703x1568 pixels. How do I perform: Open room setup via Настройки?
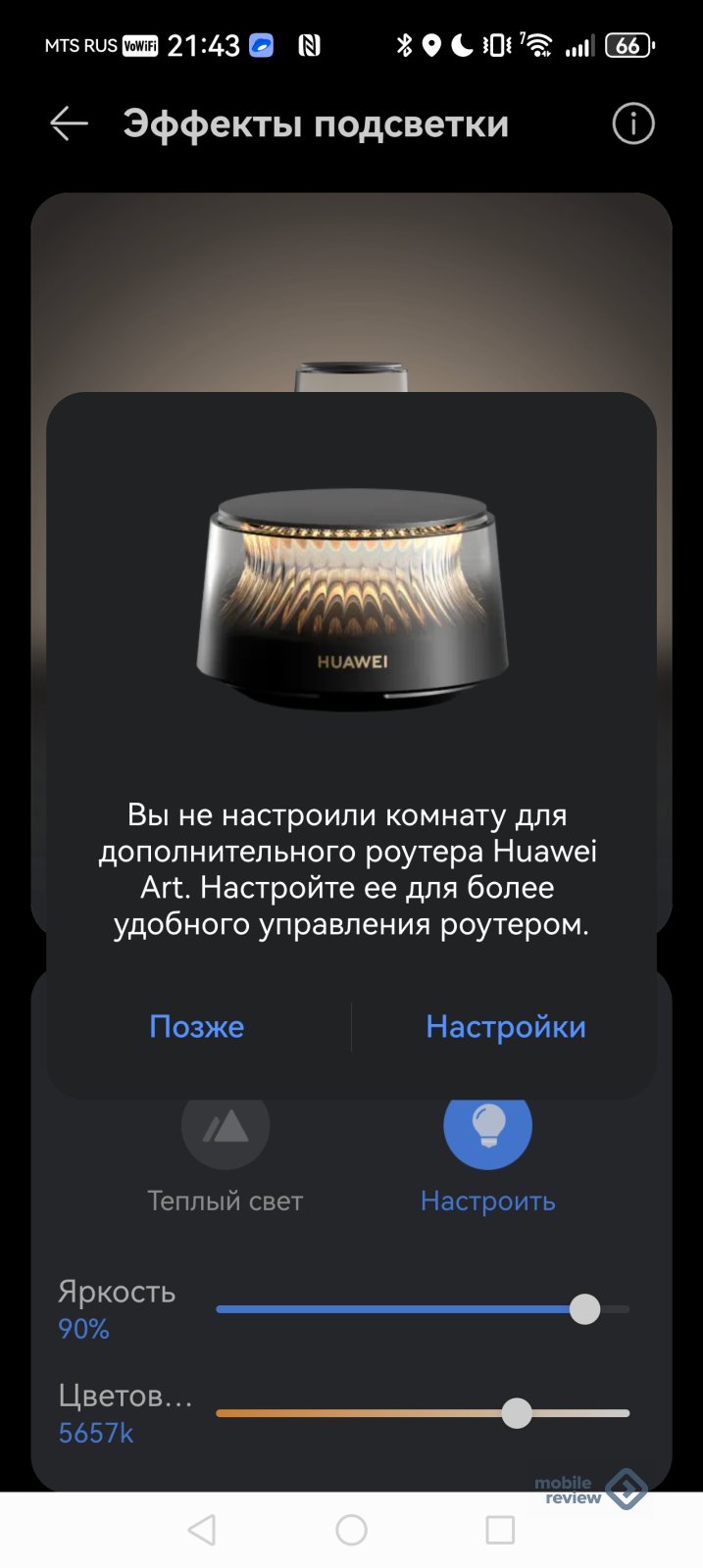[x=505, y=1026]
